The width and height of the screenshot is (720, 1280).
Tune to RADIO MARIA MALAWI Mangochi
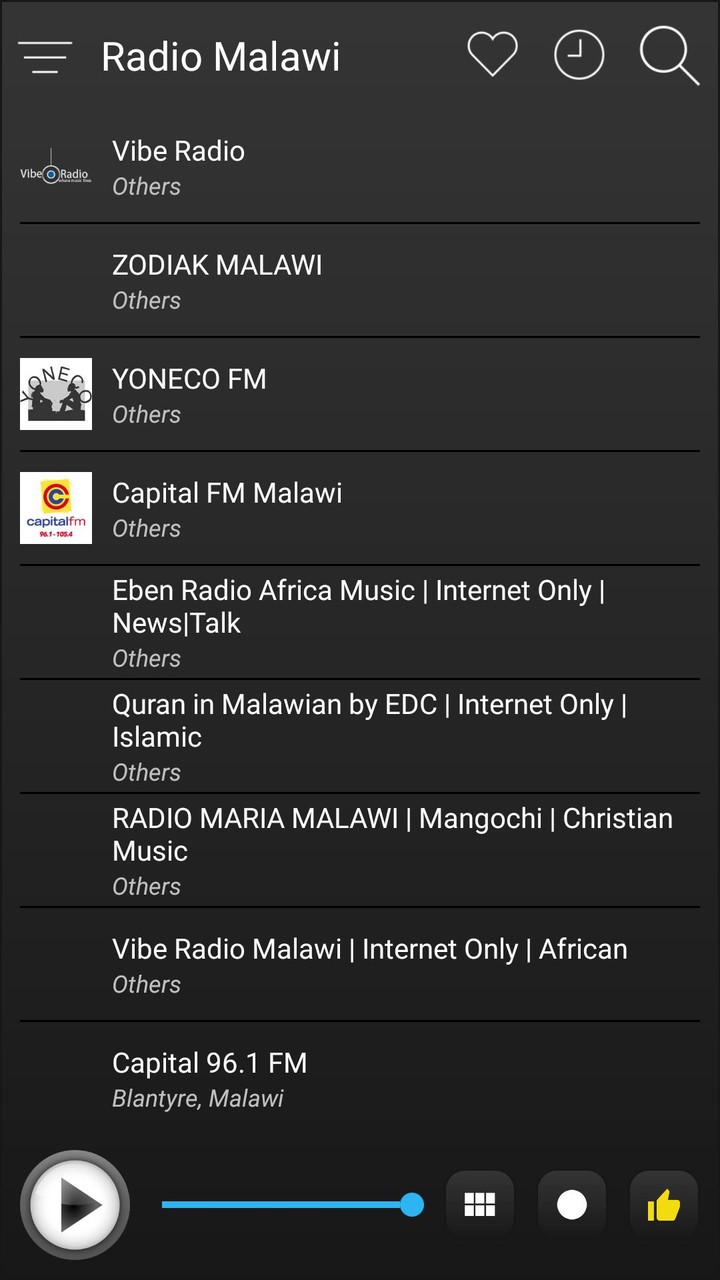click(360, 851)
